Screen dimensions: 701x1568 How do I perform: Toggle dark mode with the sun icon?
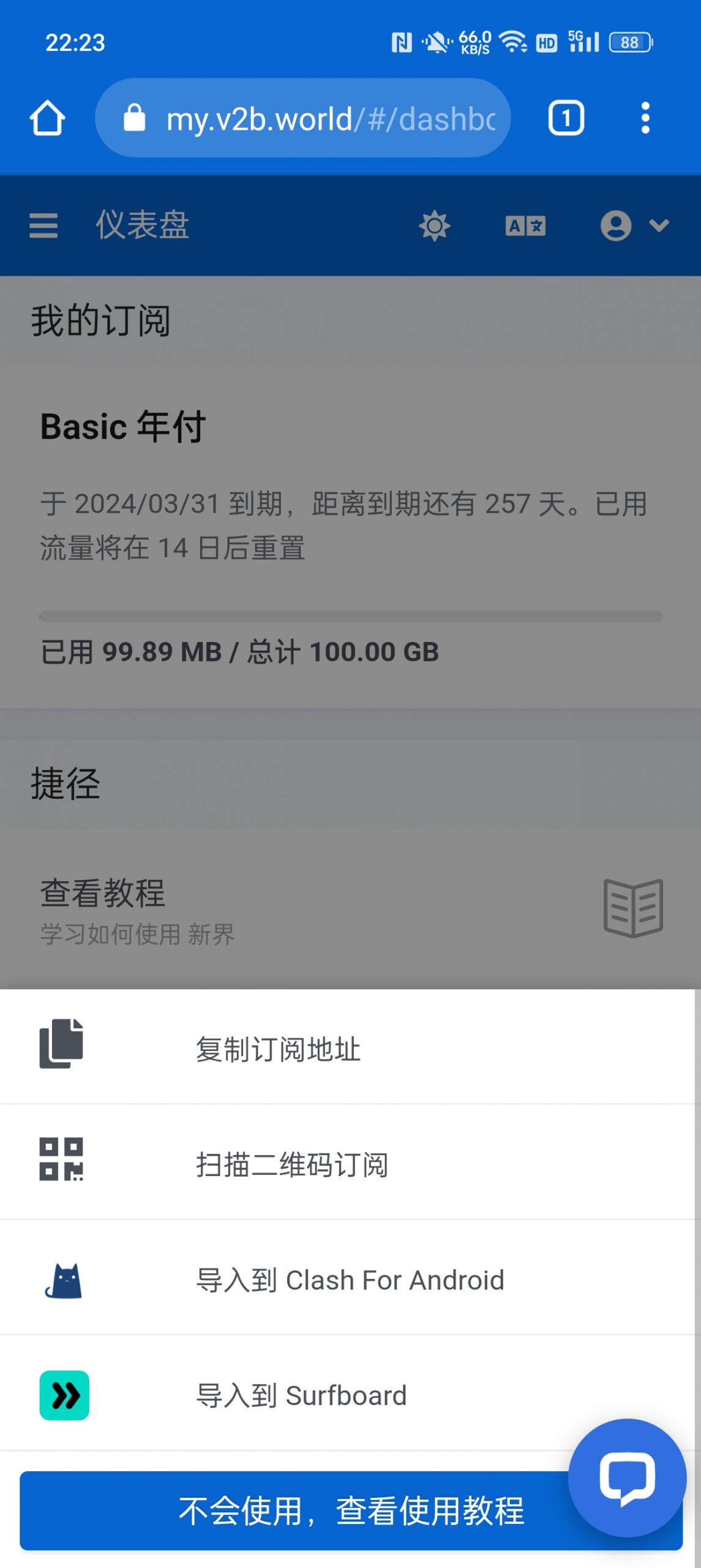(x=435, y=225)
